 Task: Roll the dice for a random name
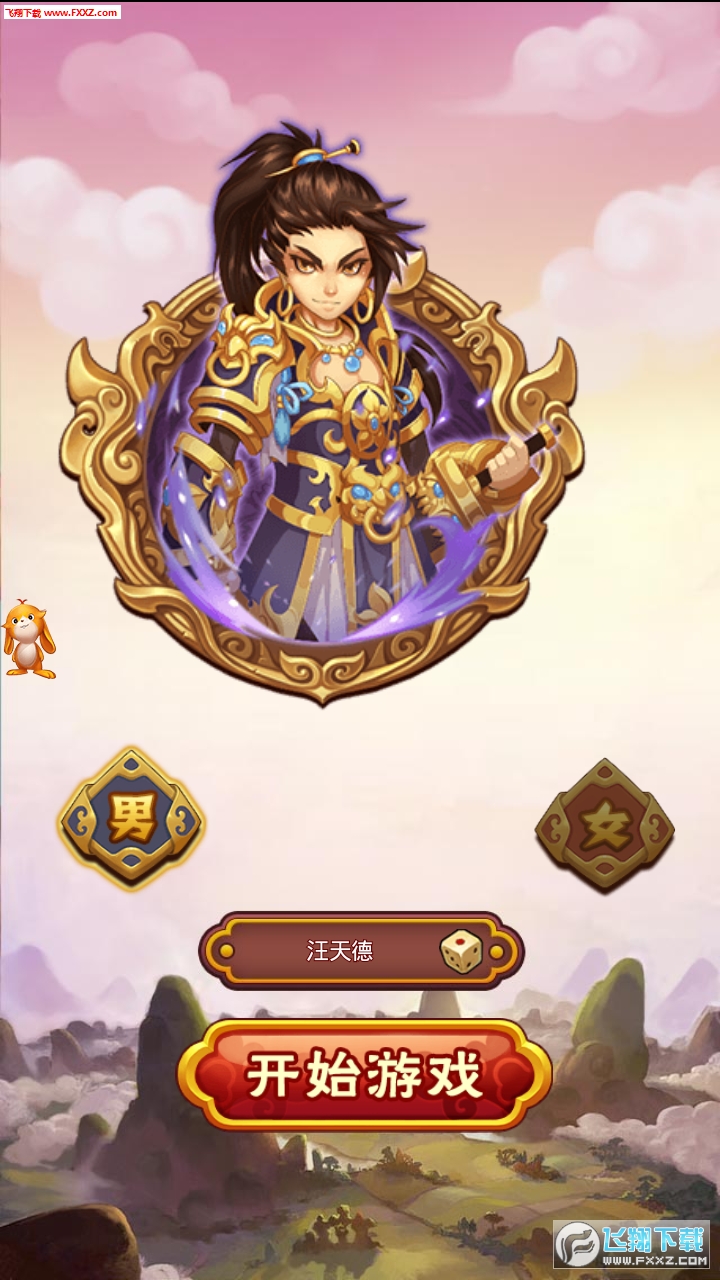point(461,951)
